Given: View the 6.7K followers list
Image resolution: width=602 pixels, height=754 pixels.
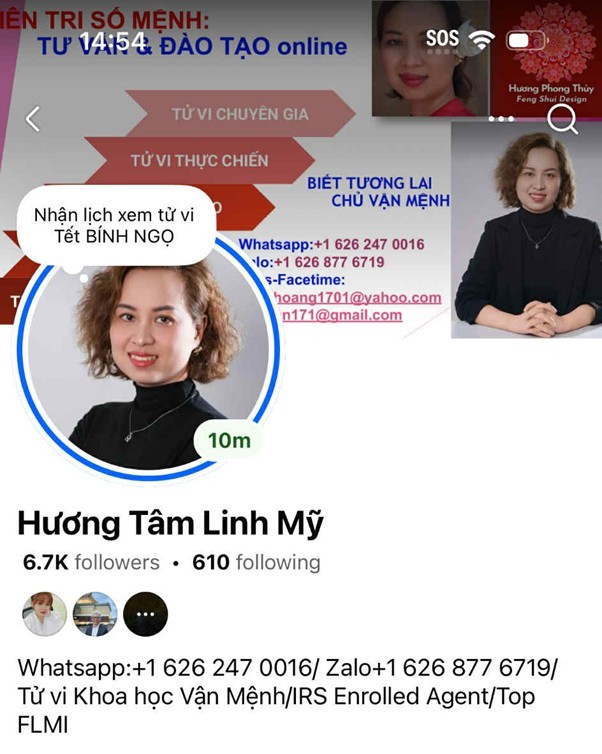Looking at the screenshot, I should click(x=91, y=562).
